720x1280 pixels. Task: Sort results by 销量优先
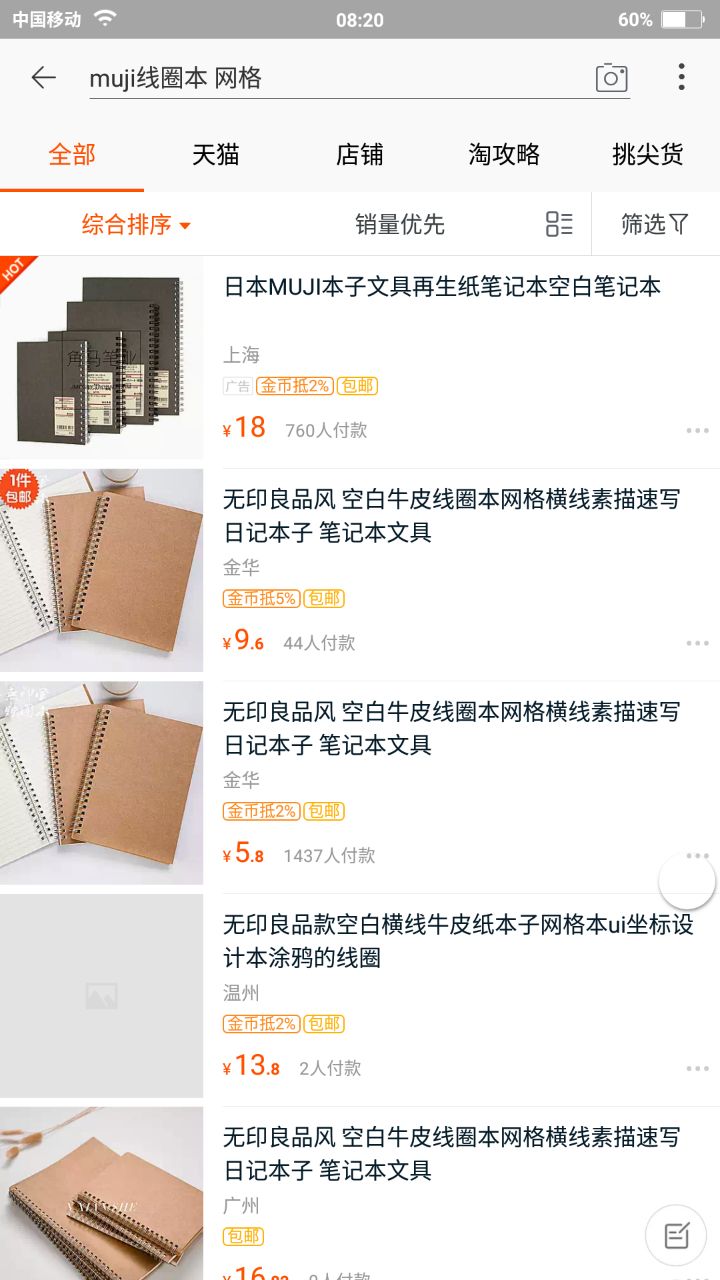pos(400,224)
